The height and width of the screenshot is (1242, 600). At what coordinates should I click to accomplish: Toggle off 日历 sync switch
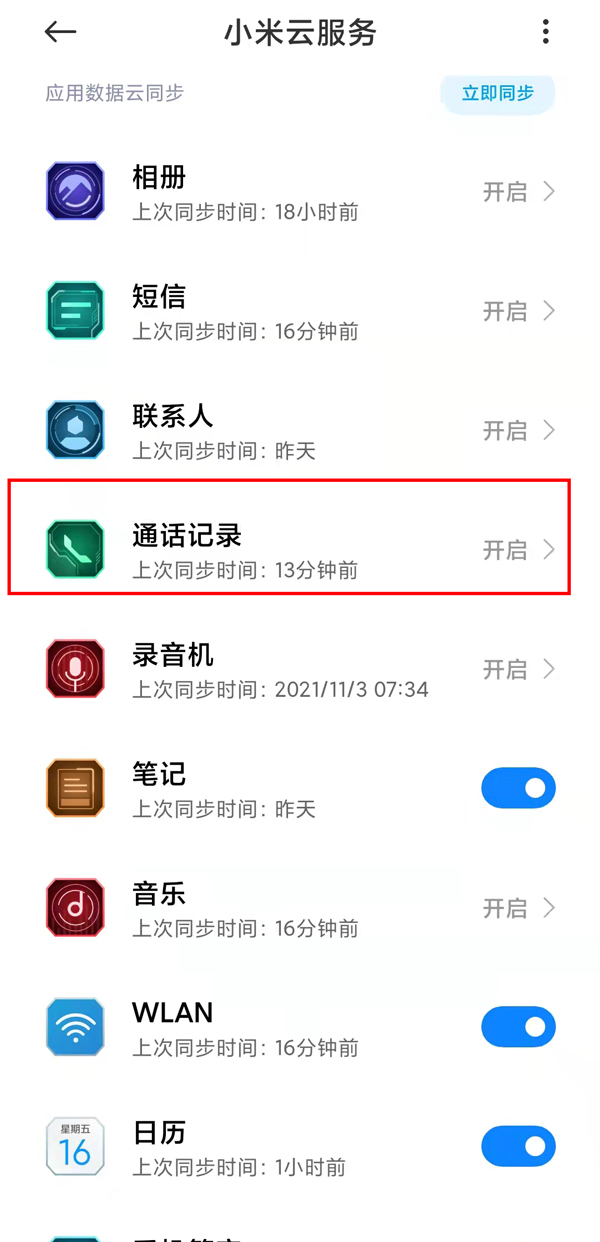pyautogui.click(x=518, y=1146)
